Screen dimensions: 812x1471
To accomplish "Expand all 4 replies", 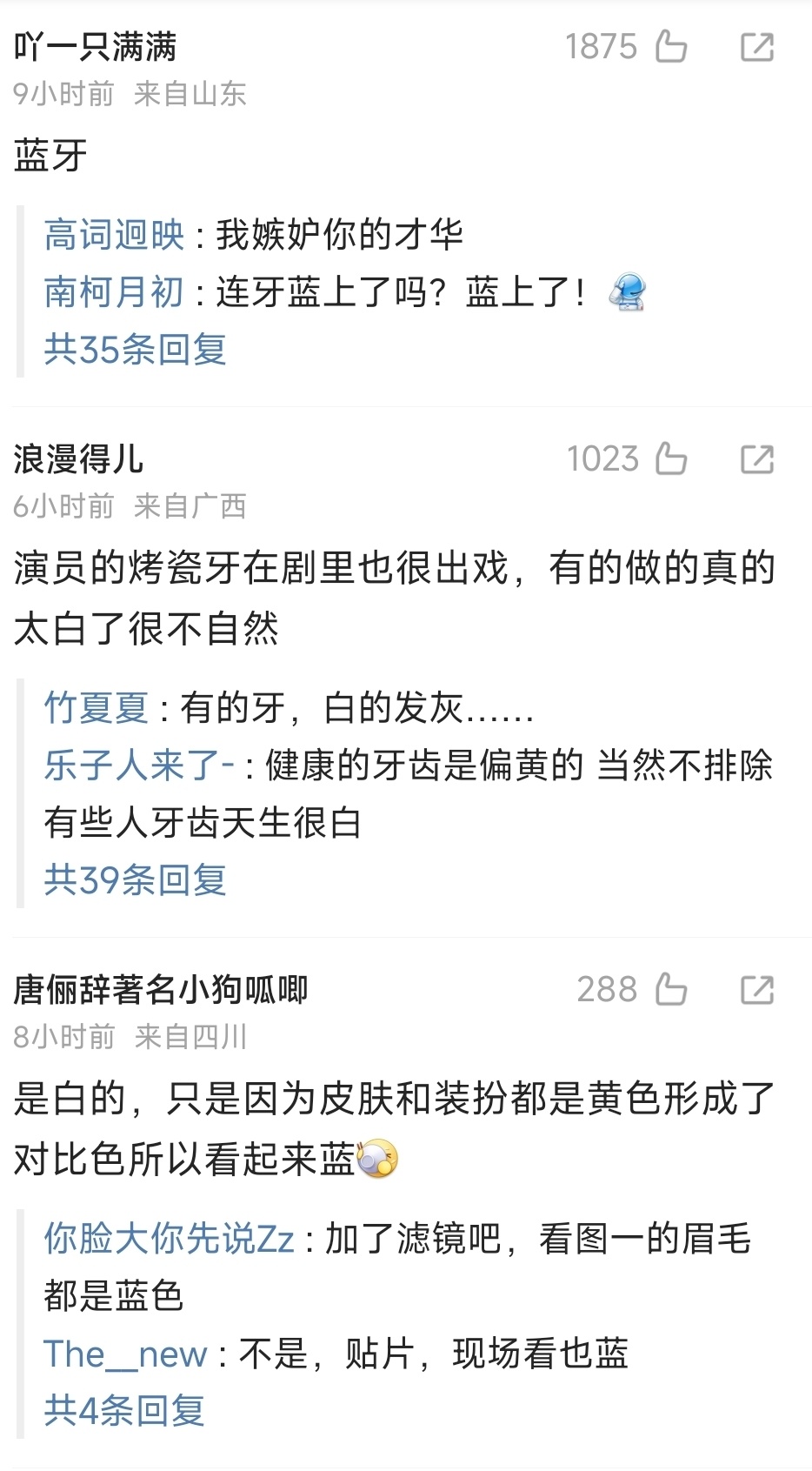I will click(124, 1411).
